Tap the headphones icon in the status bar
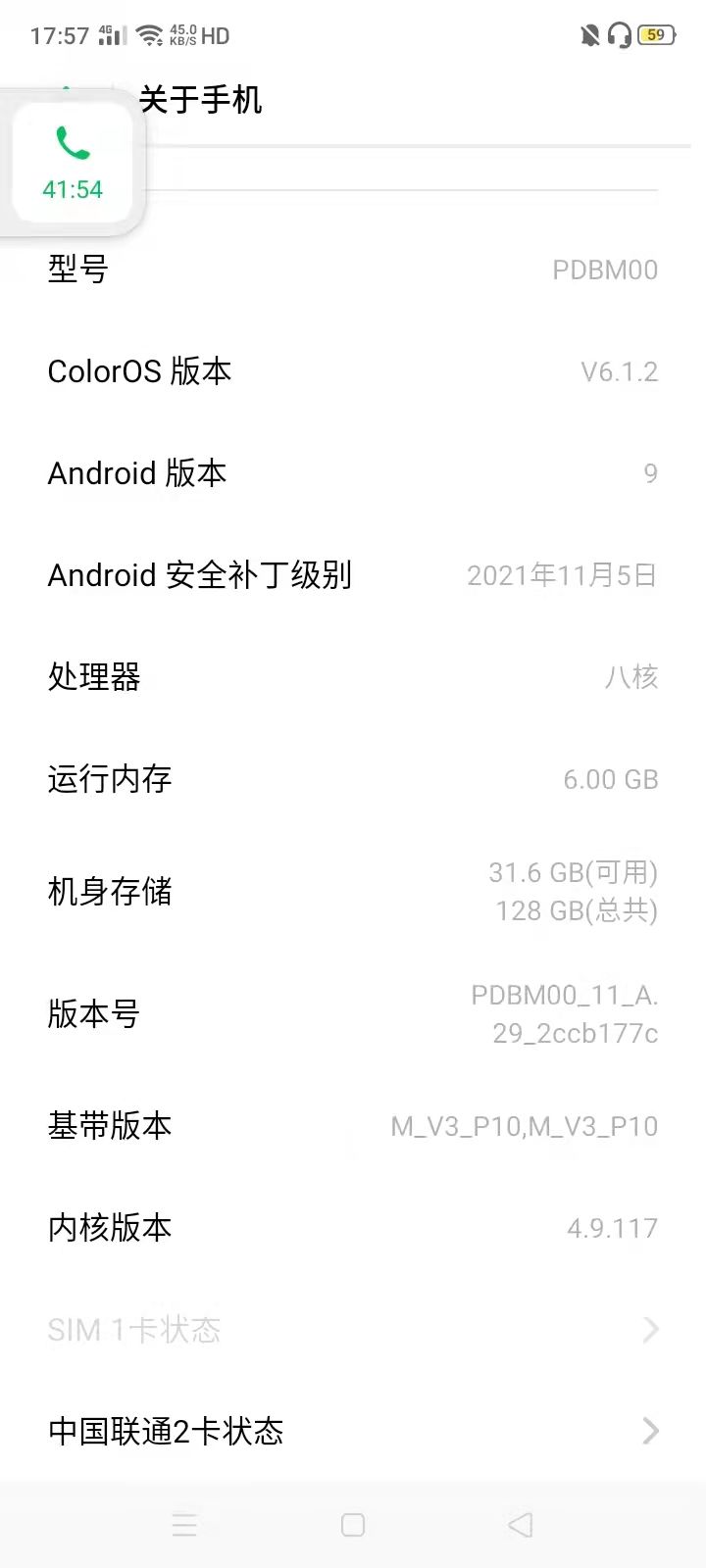706x1568 pixels. (x=618, y=35)
